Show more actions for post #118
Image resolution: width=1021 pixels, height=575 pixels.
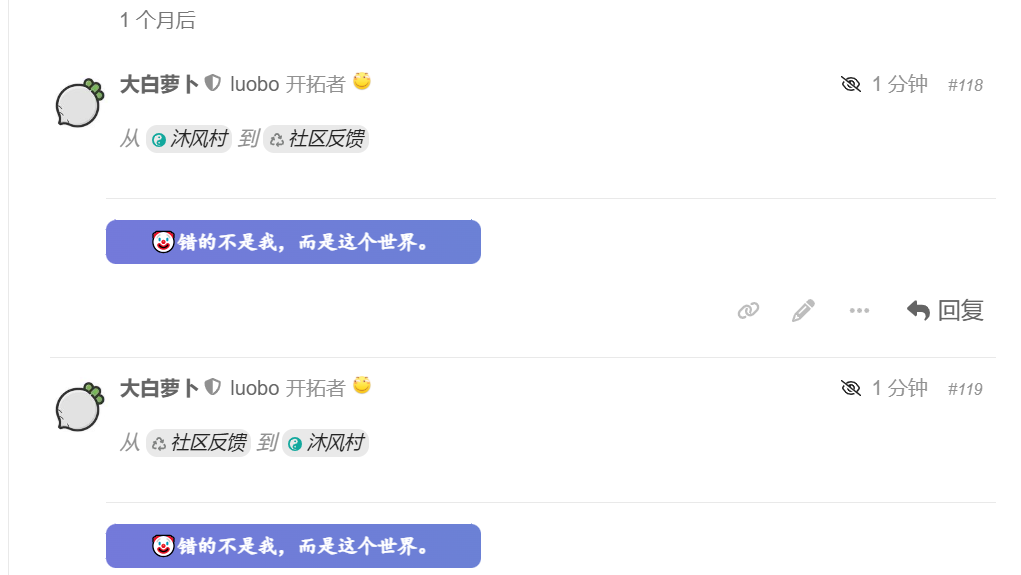859,311
